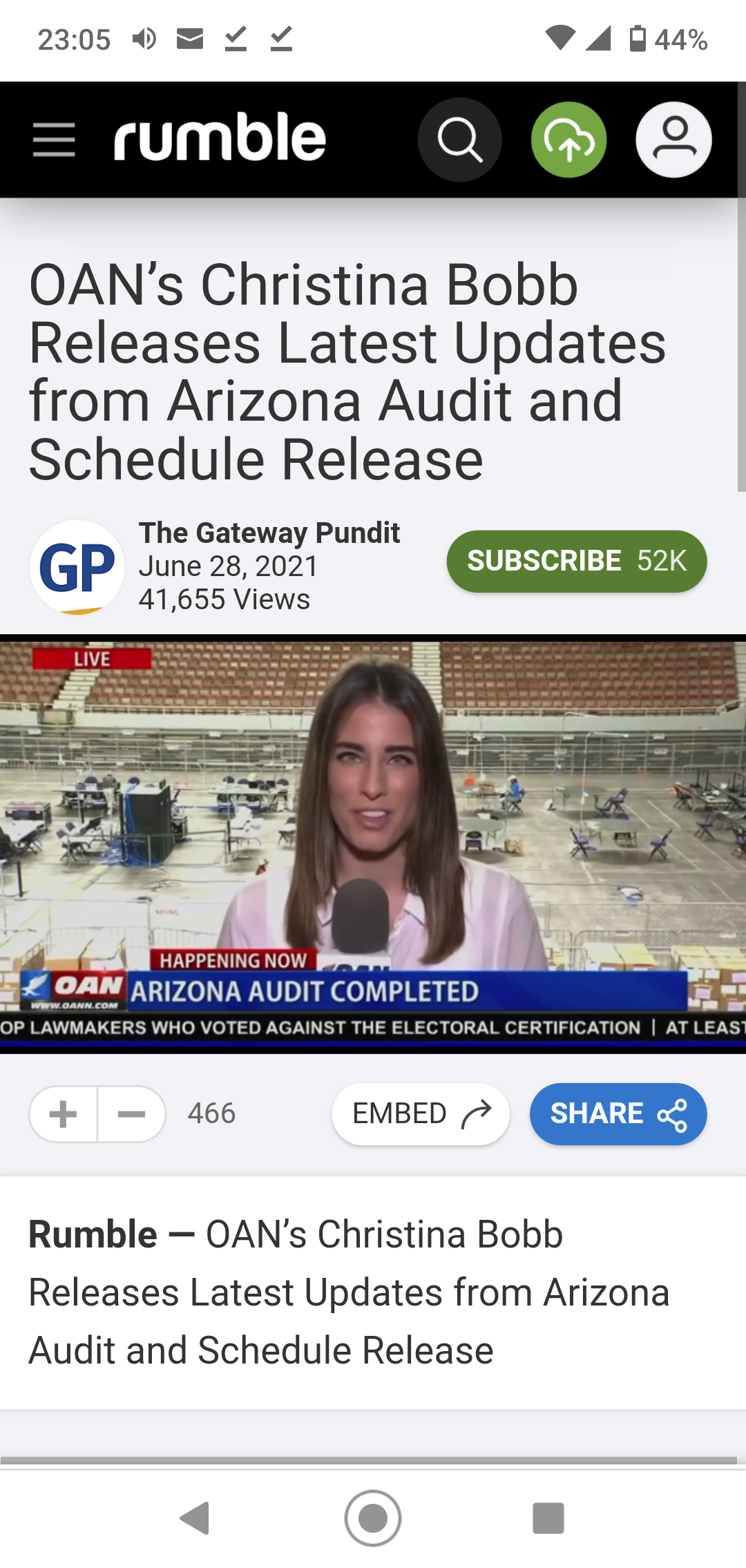Open The Gateway Pundit channel name link
The height and width of the screenshot is (1568, 746).
(x=269, y=533)
